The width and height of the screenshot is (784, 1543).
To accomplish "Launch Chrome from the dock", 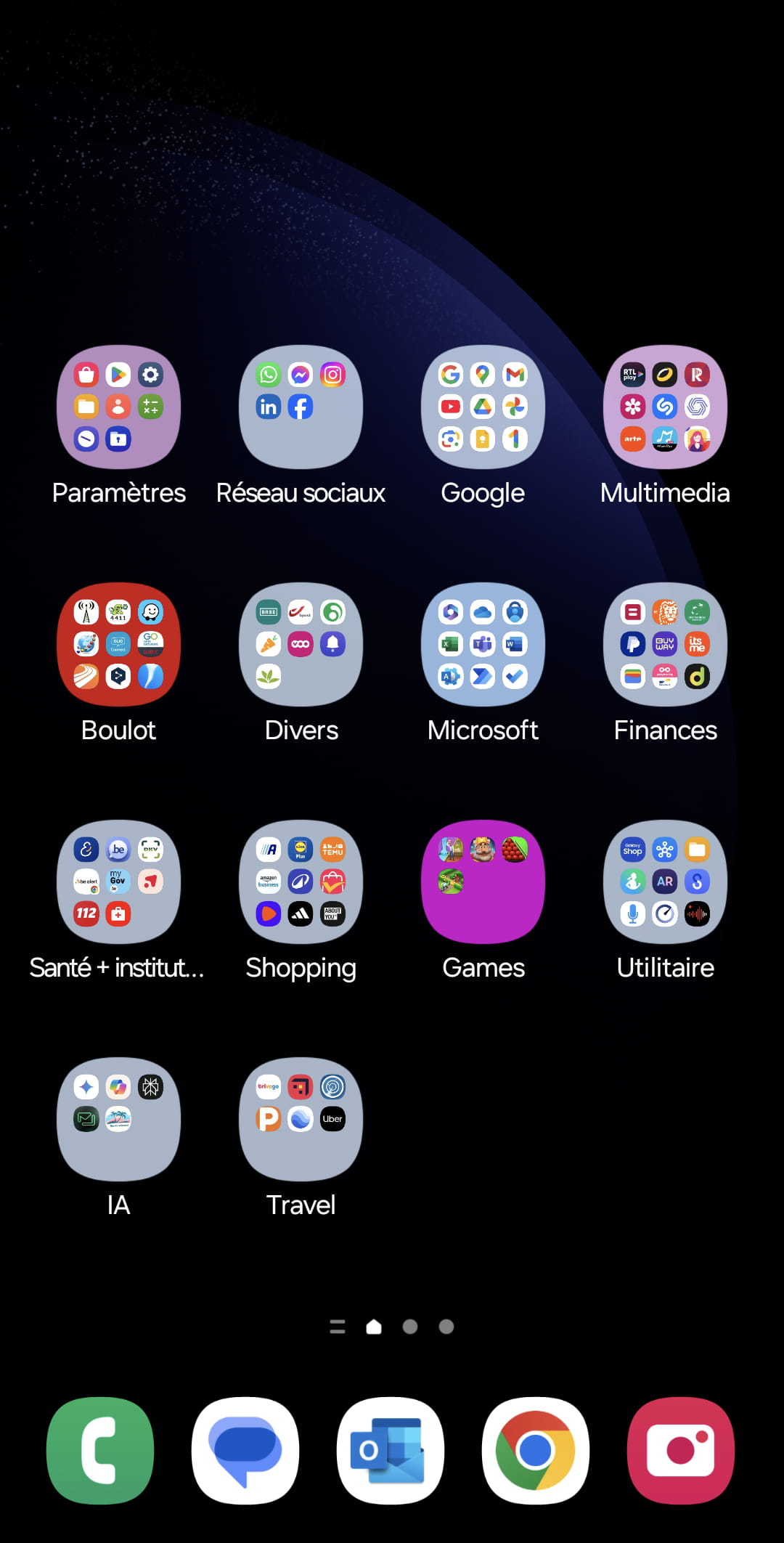I will pos(536,1451).
